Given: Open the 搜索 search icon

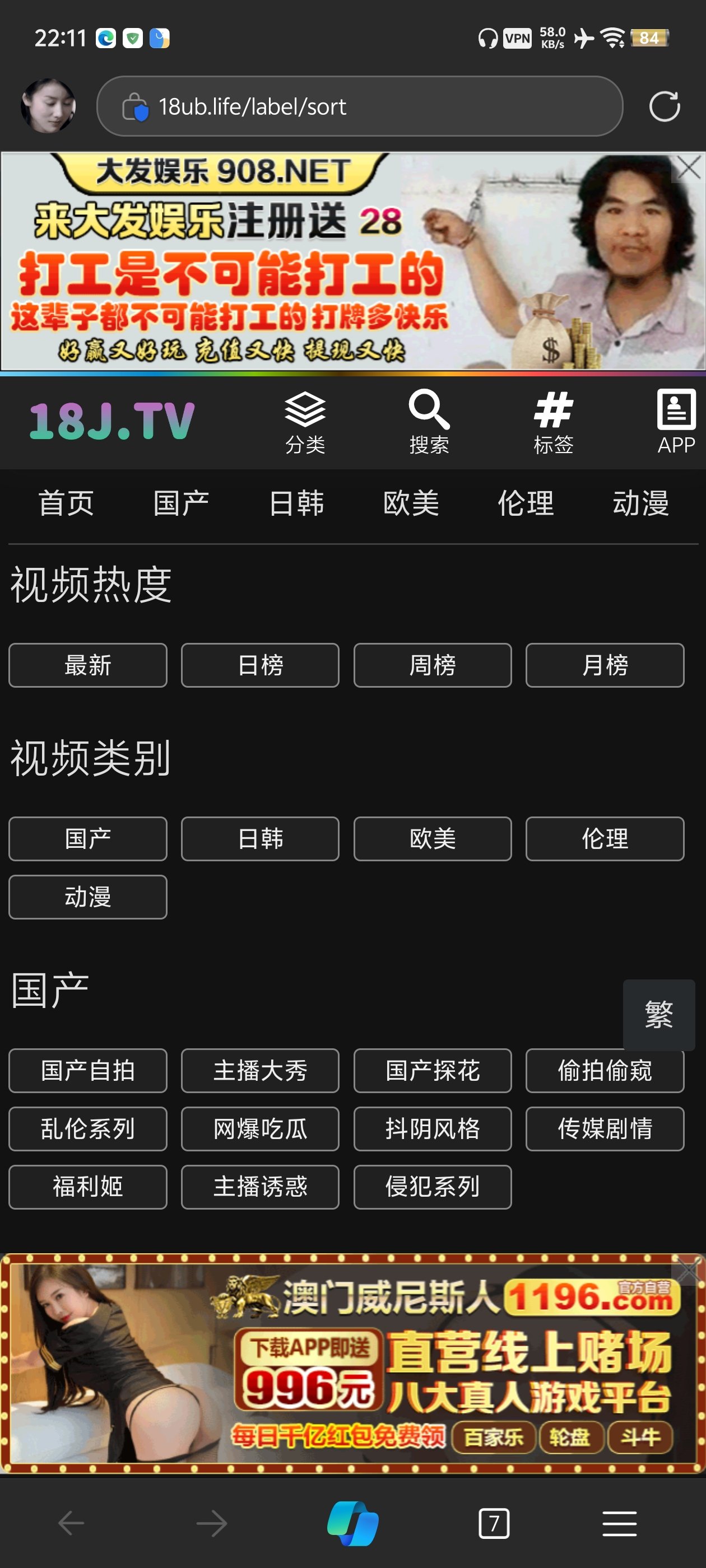Looking at the screenshot, I should pyautogui.click(x=429, y=421).
